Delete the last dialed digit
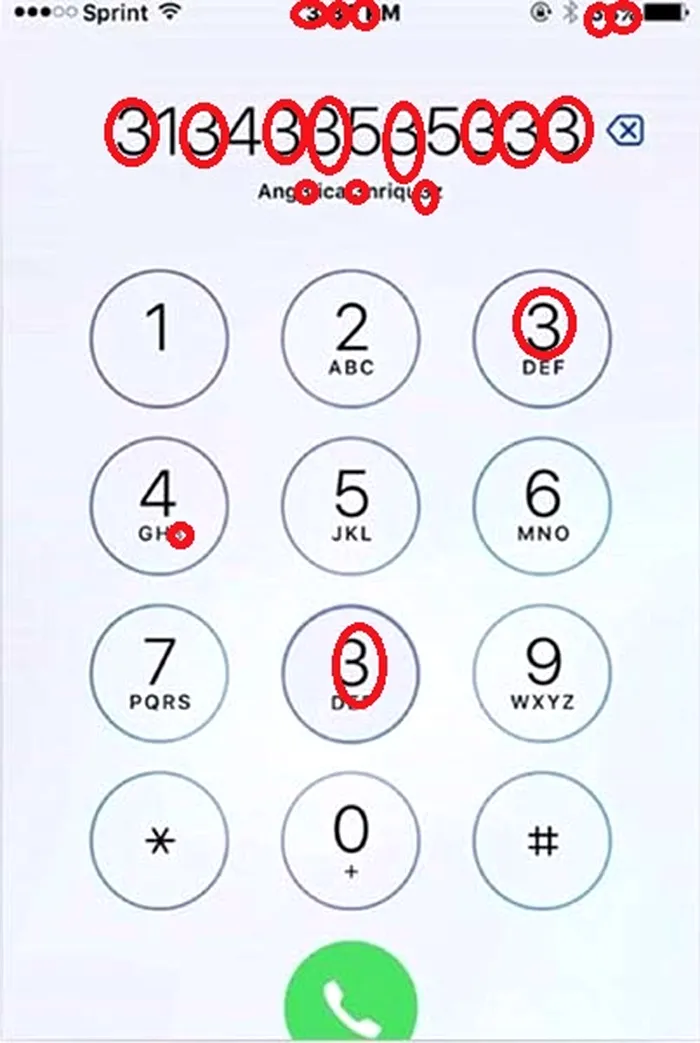700x1043 pixels. tap(625, 132)
